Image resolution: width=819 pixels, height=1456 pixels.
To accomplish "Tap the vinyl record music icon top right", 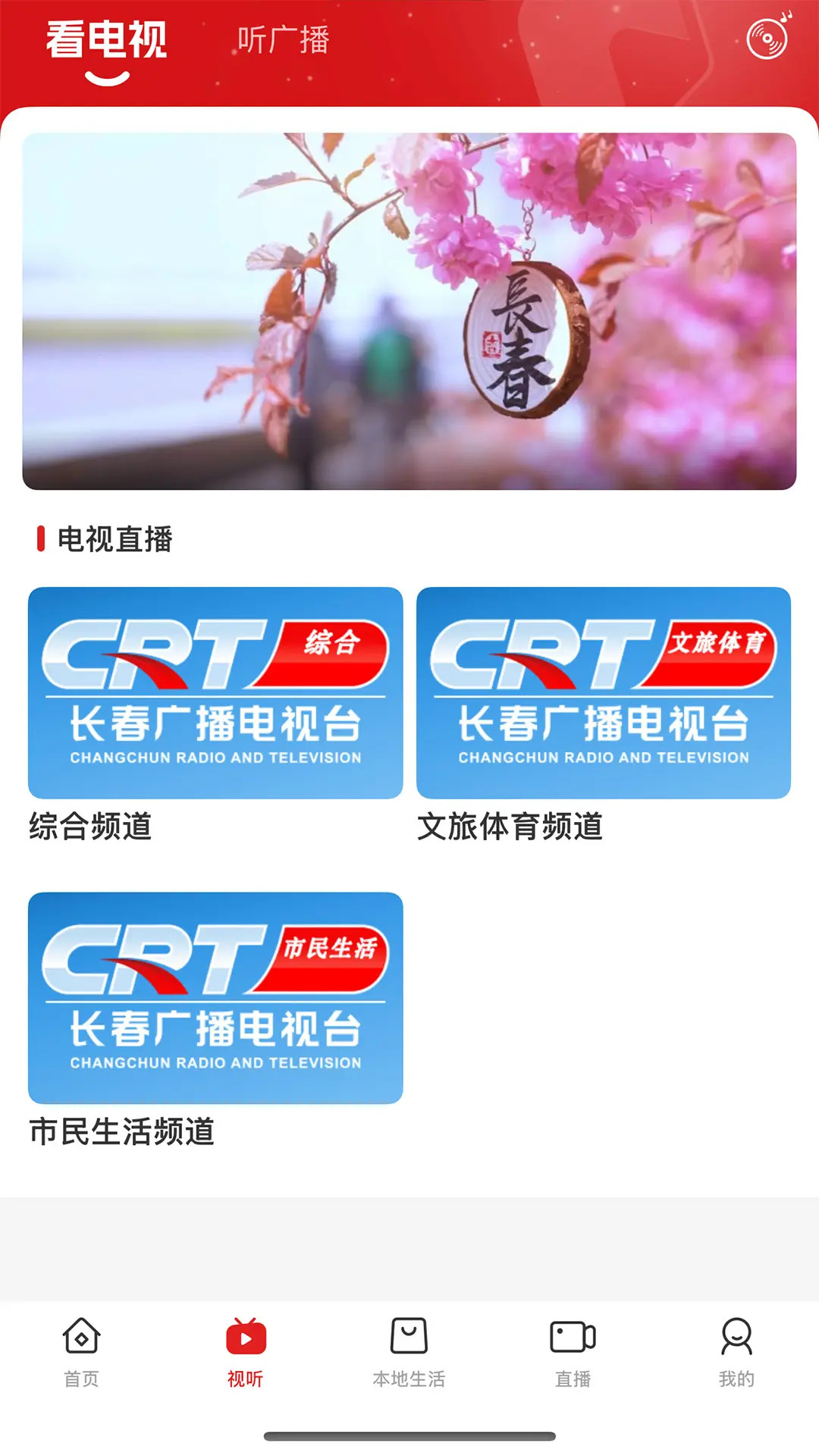I will coord(768,39).
